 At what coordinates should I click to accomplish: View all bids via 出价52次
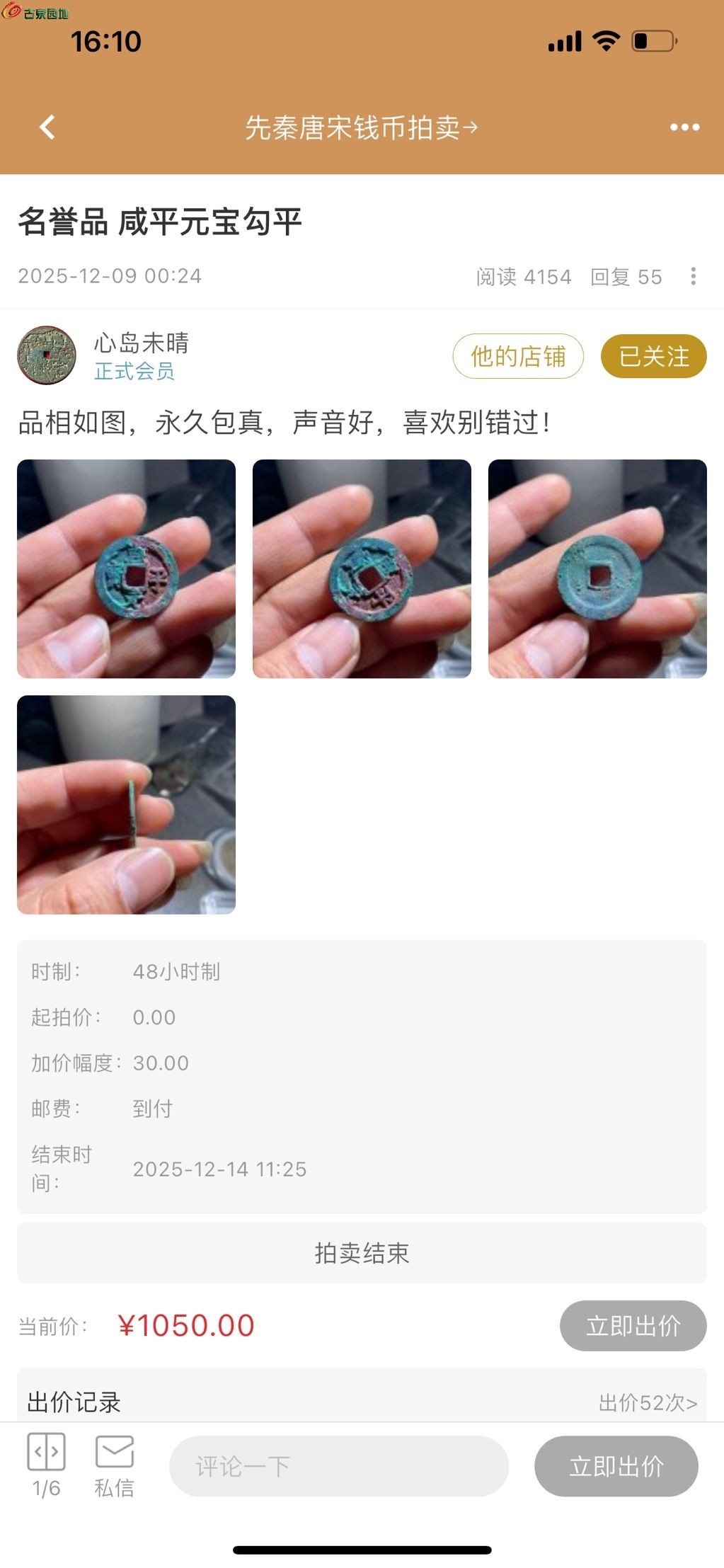[648, 1402]
